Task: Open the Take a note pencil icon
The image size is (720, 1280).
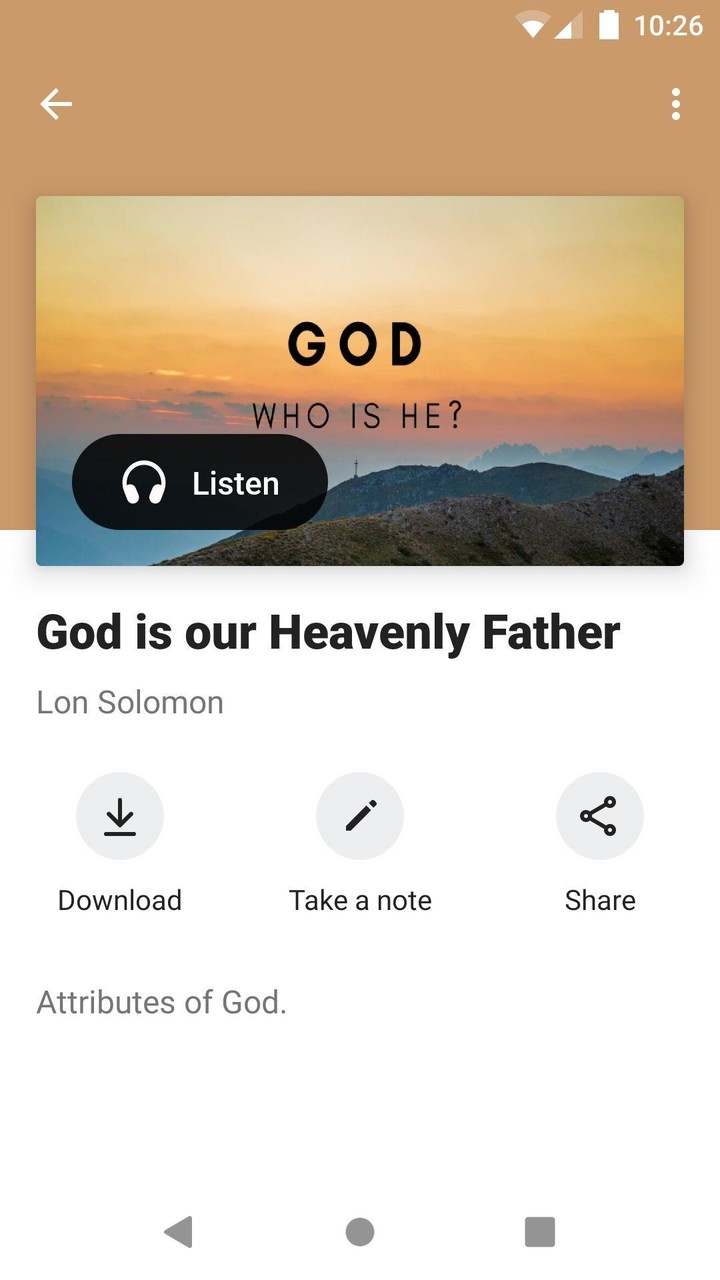Action: pyautogui.click(x=360, y=815)
